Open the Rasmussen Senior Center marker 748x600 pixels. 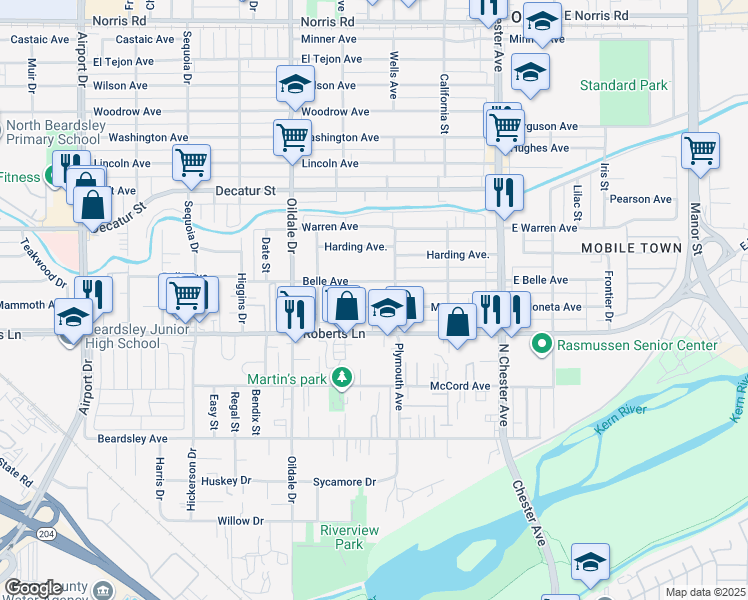point(543,345)
